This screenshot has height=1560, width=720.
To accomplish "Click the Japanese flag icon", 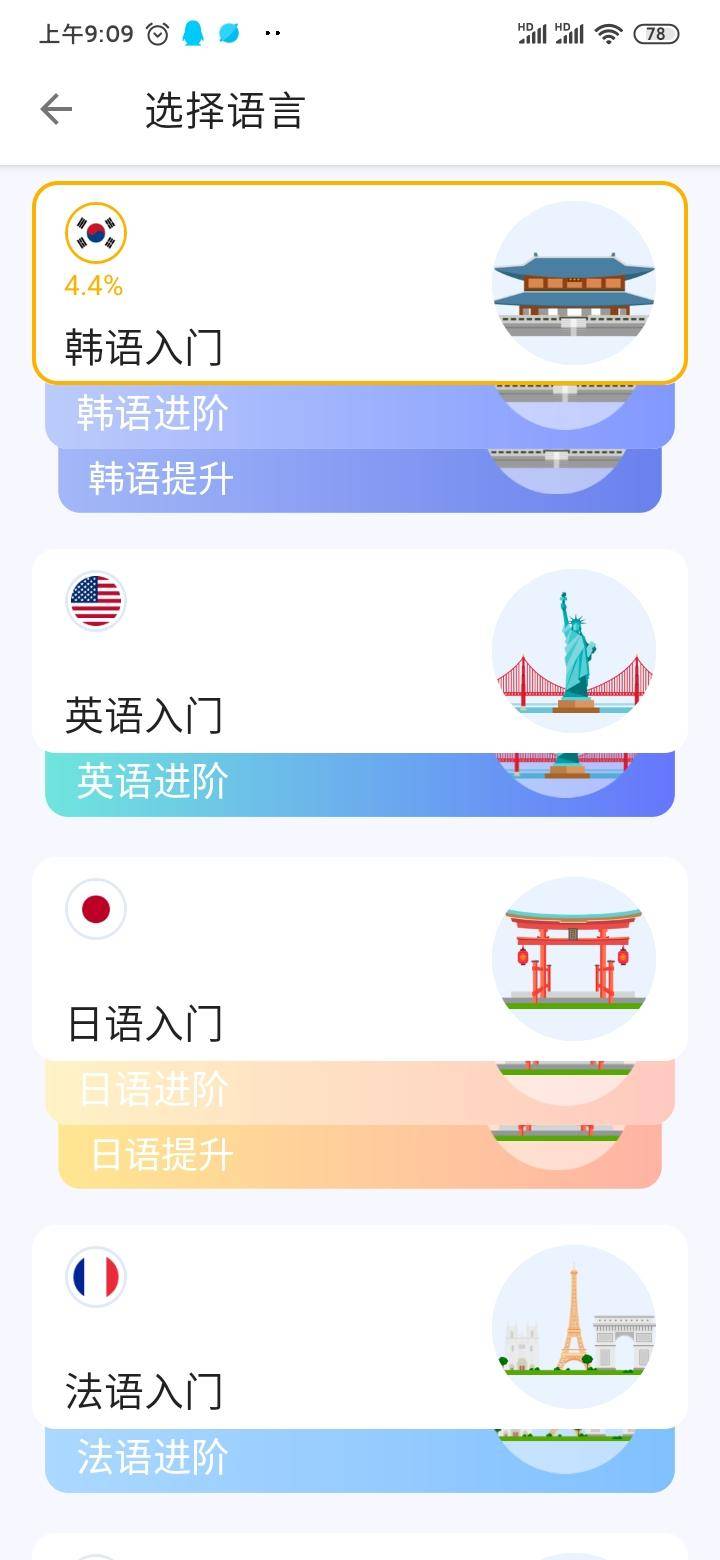I will click(95, 908).
